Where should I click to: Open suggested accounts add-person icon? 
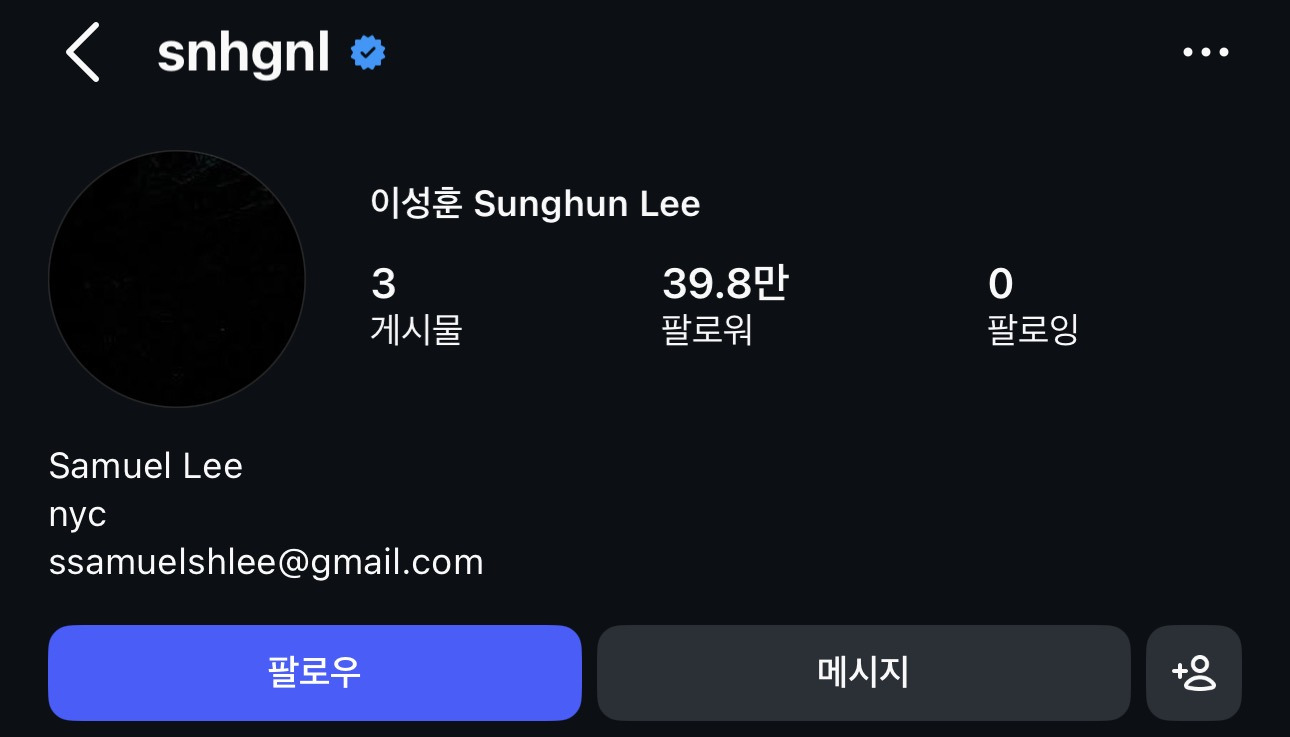pyautogui.click(x=1193, y=672)
